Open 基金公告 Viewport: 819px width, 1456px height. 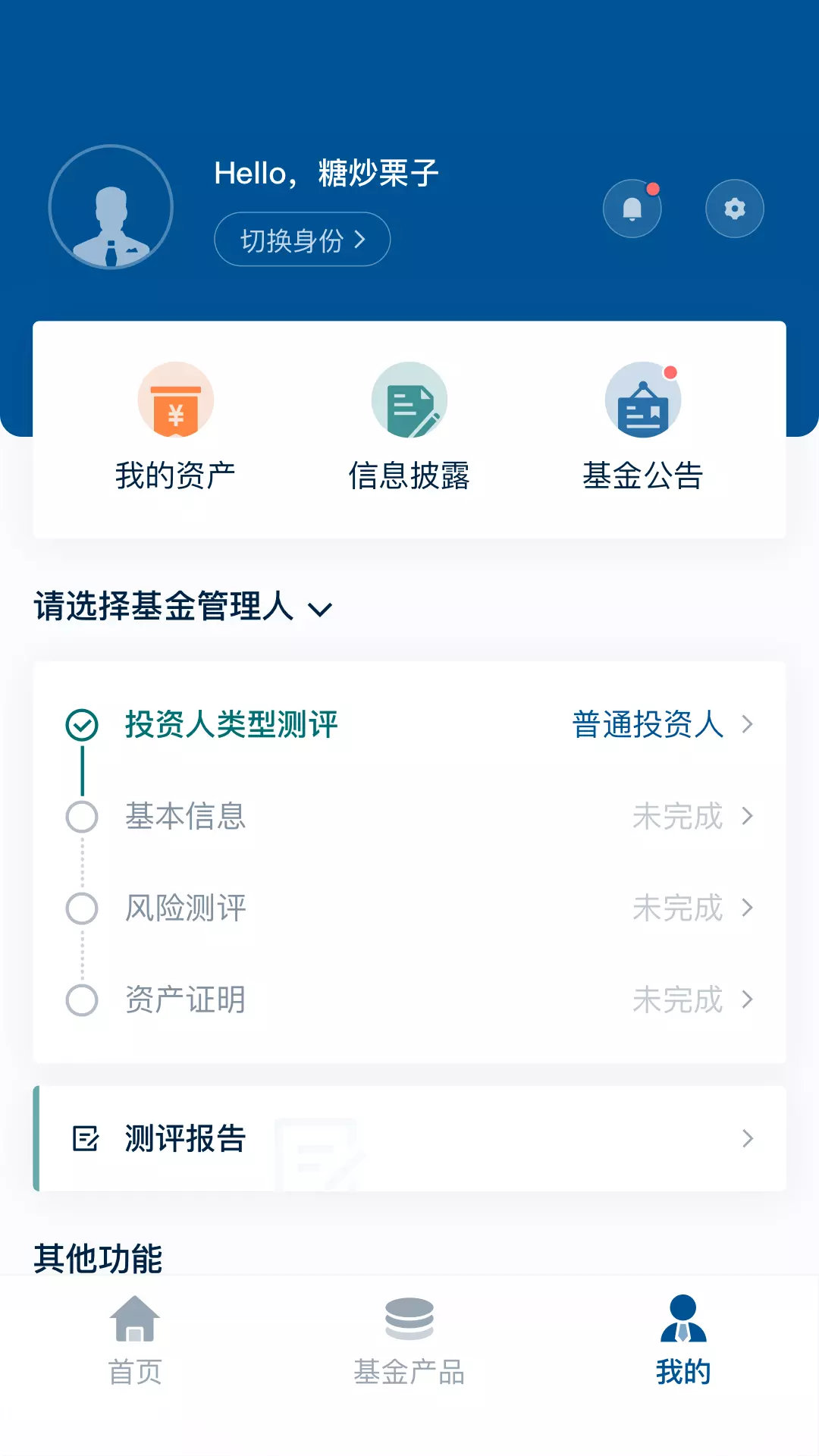[x=643, y=427]
